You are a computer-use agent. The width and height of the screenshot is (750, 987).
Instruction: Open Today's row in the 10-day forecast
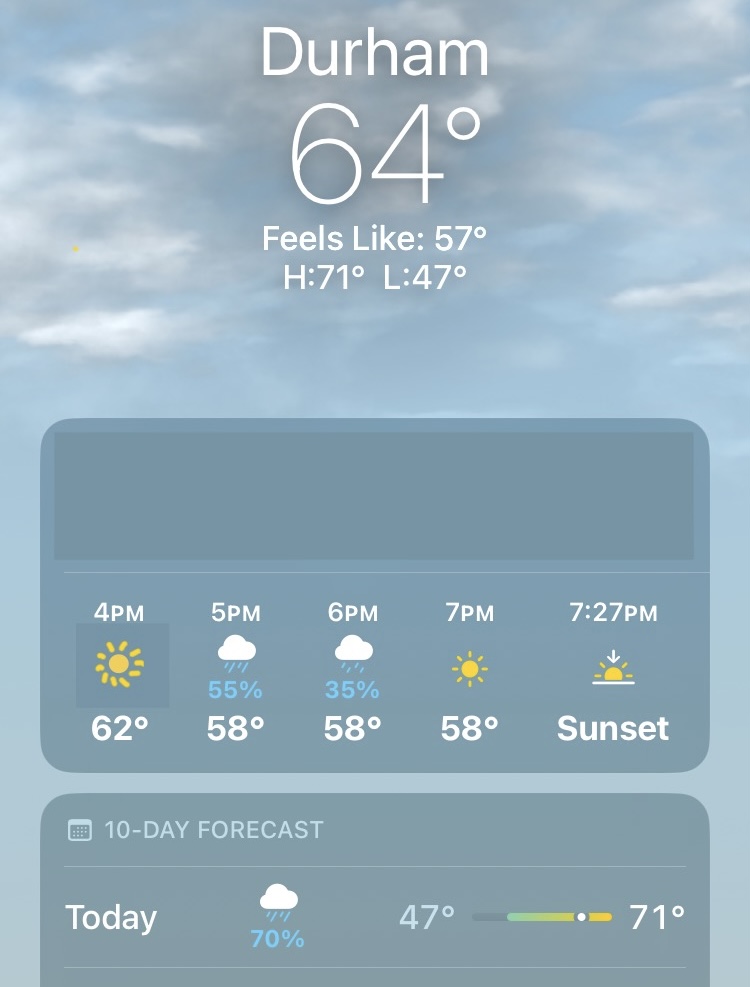375,917
